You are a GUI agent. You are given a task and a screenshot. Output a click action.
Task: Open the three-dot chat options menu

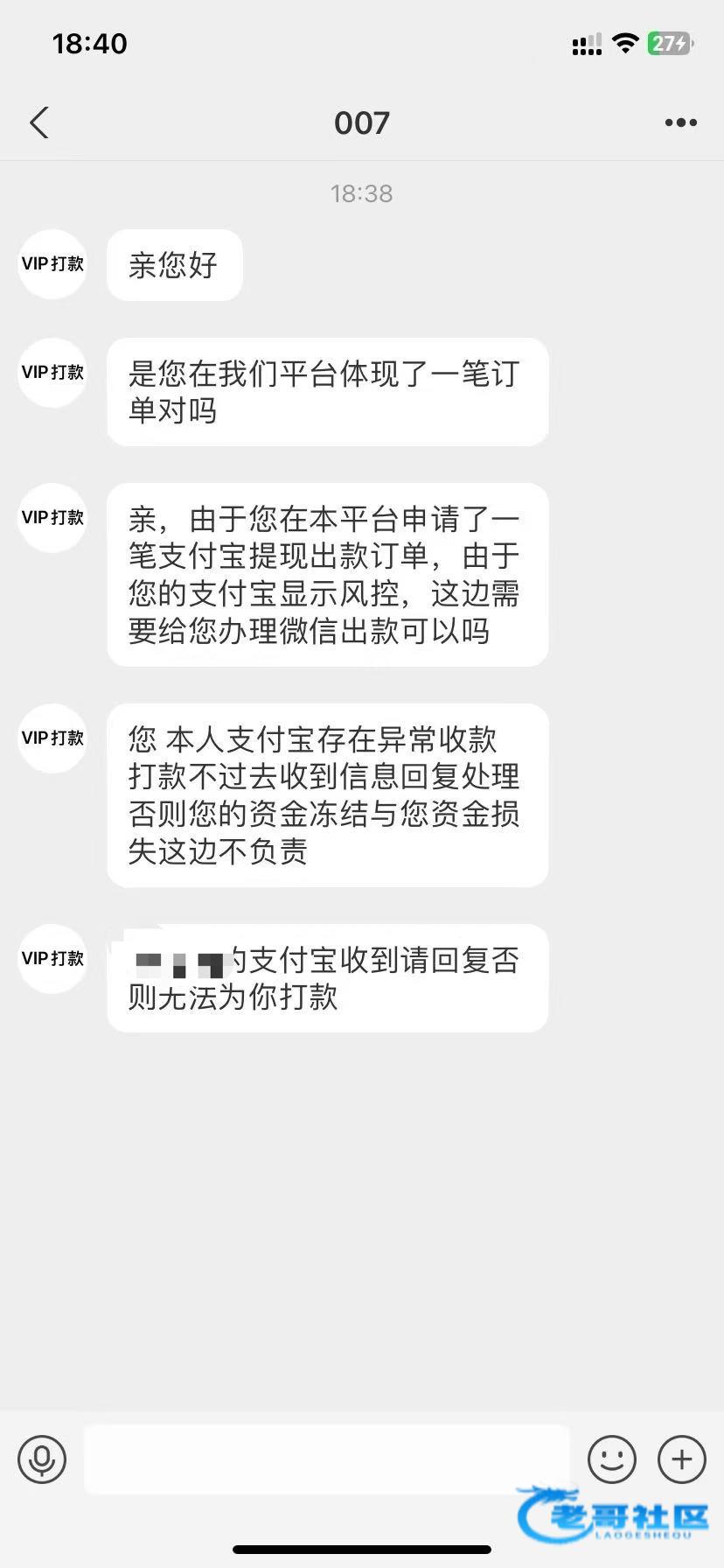681,123
